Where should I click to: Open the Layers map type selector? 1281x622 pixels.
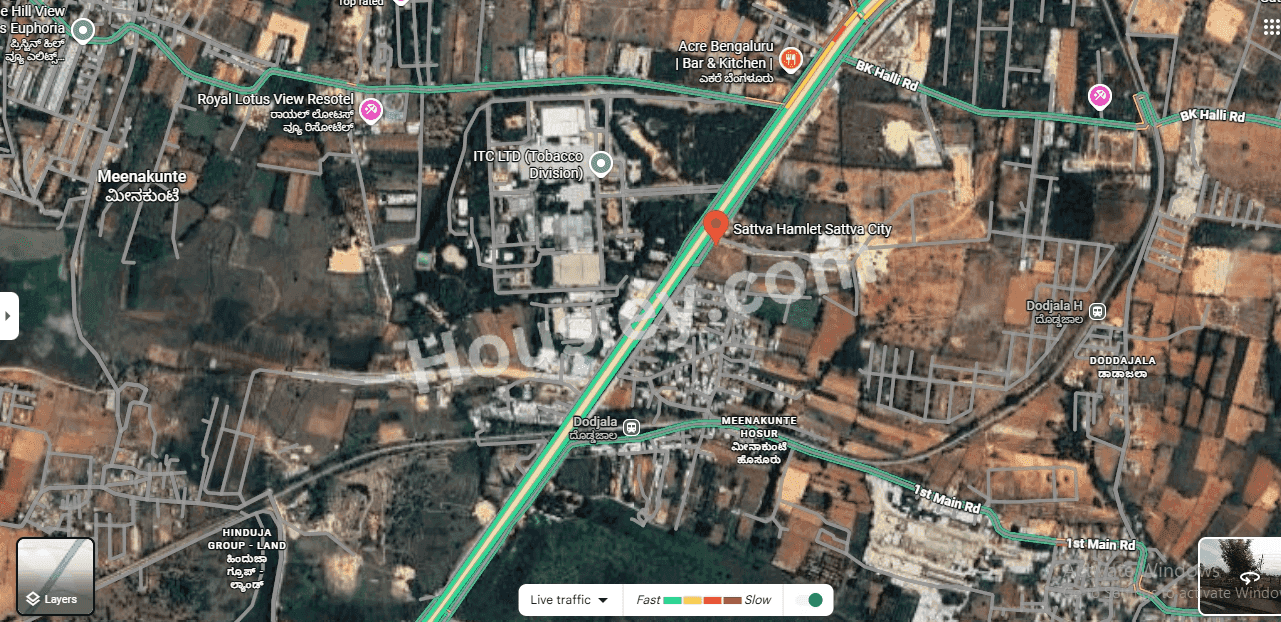tap(56, 576)
